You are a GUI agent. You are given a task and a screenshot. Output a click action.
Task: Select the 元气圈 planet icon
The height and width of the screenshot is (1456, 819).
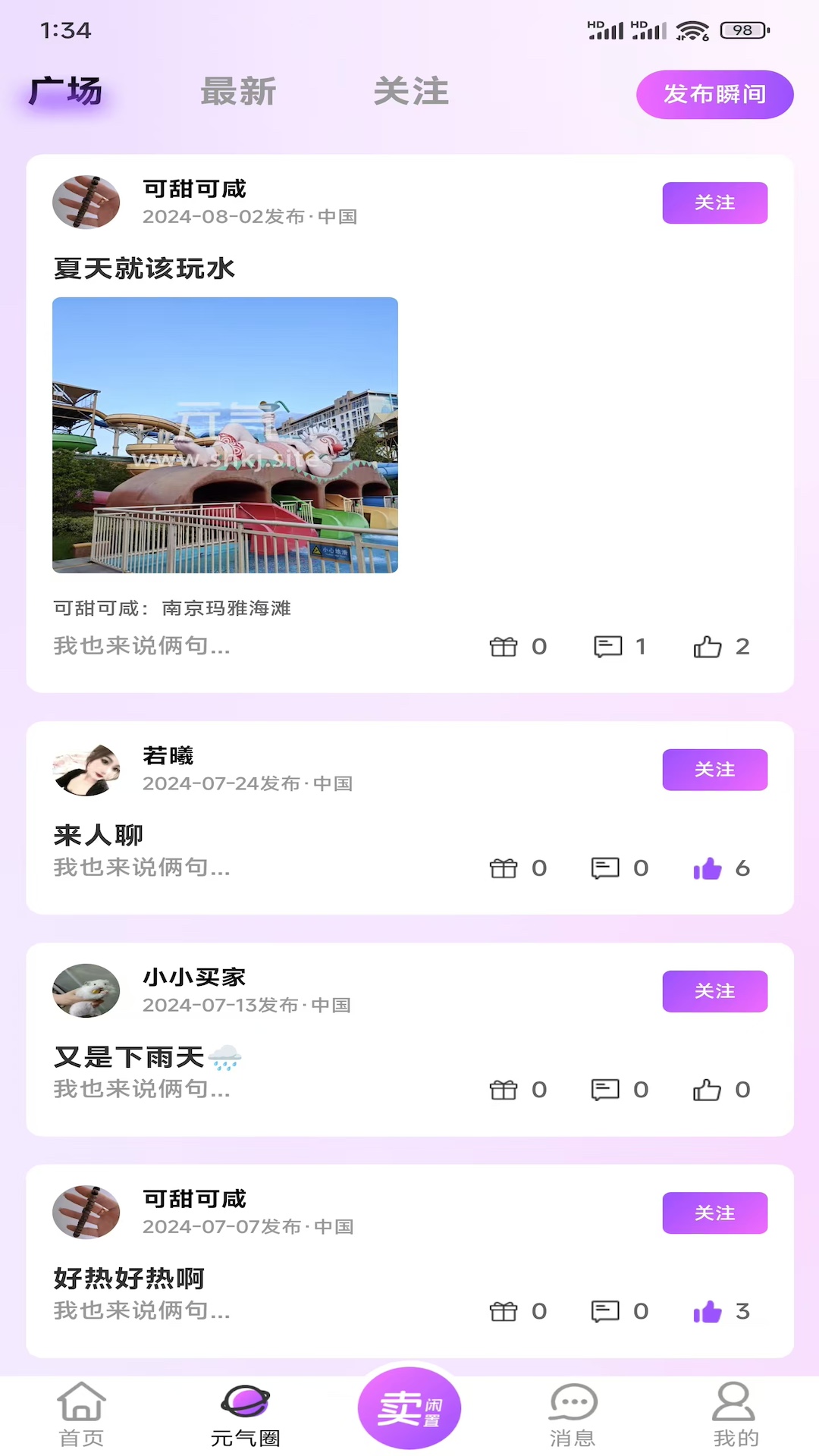tap(244, 1408)
